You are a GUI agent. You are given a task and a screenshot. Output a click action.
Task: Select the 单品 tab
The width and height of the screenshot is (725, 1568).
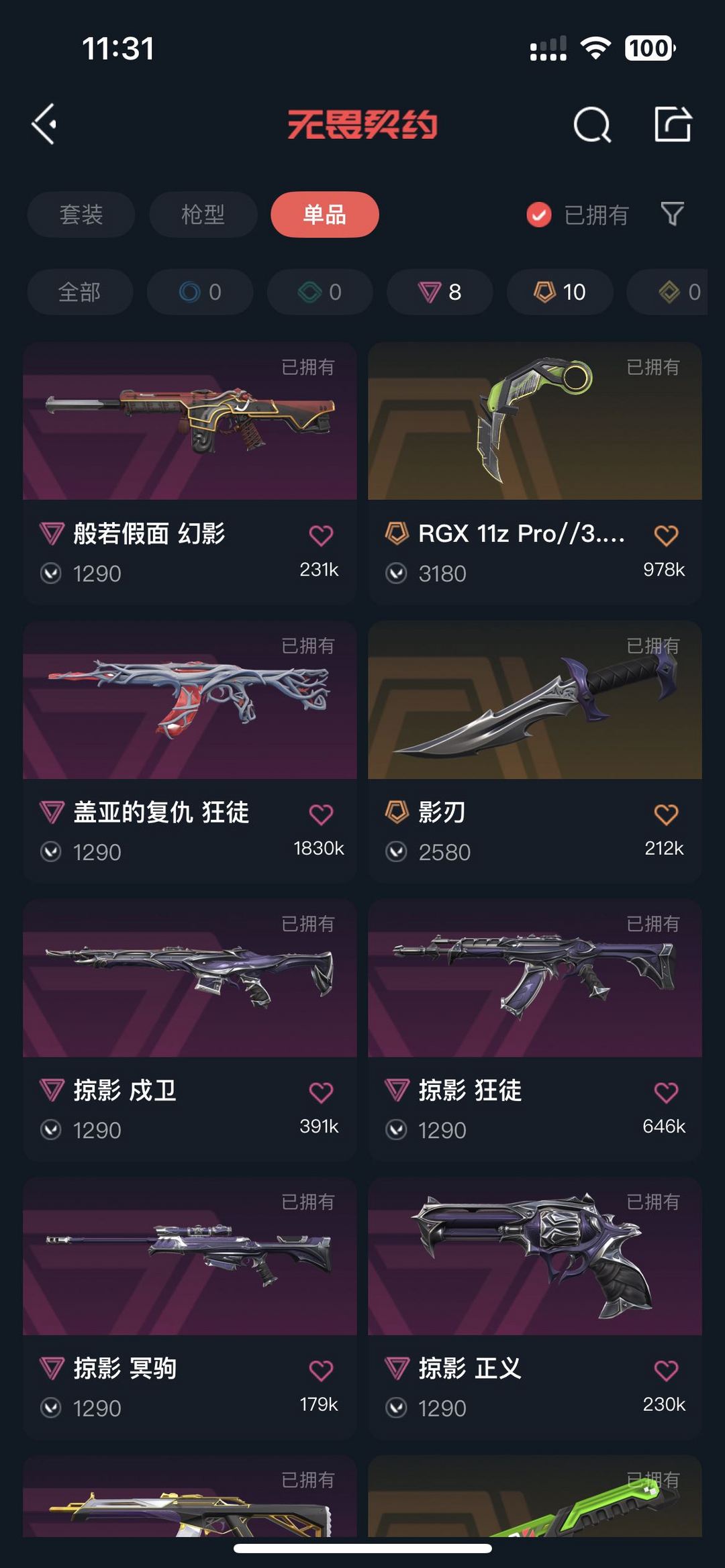tap(325, 215)
